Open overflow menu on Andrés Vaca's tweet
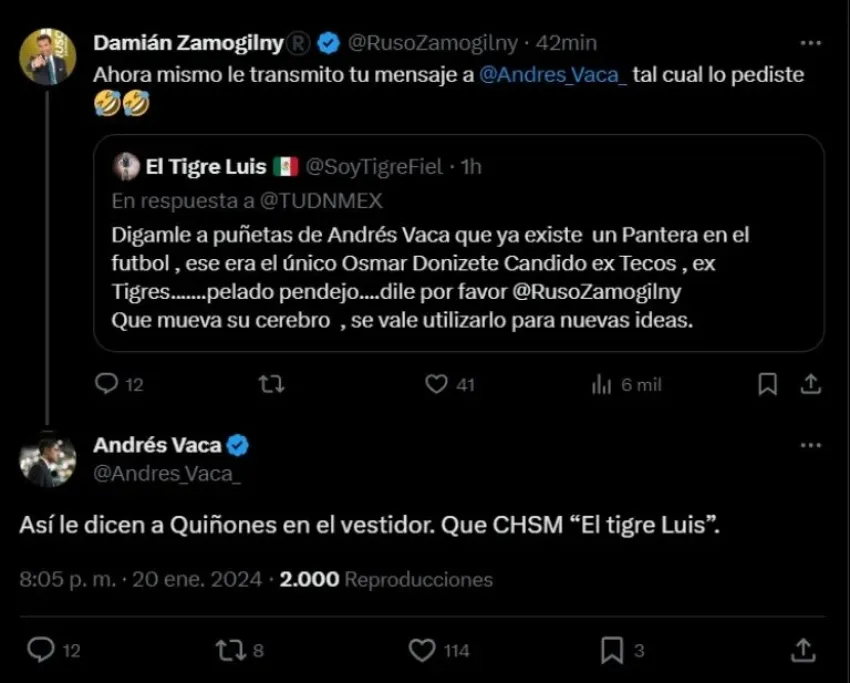Image resolution: width=850 pixels, height=683 pixels. (x=811, y=445)
